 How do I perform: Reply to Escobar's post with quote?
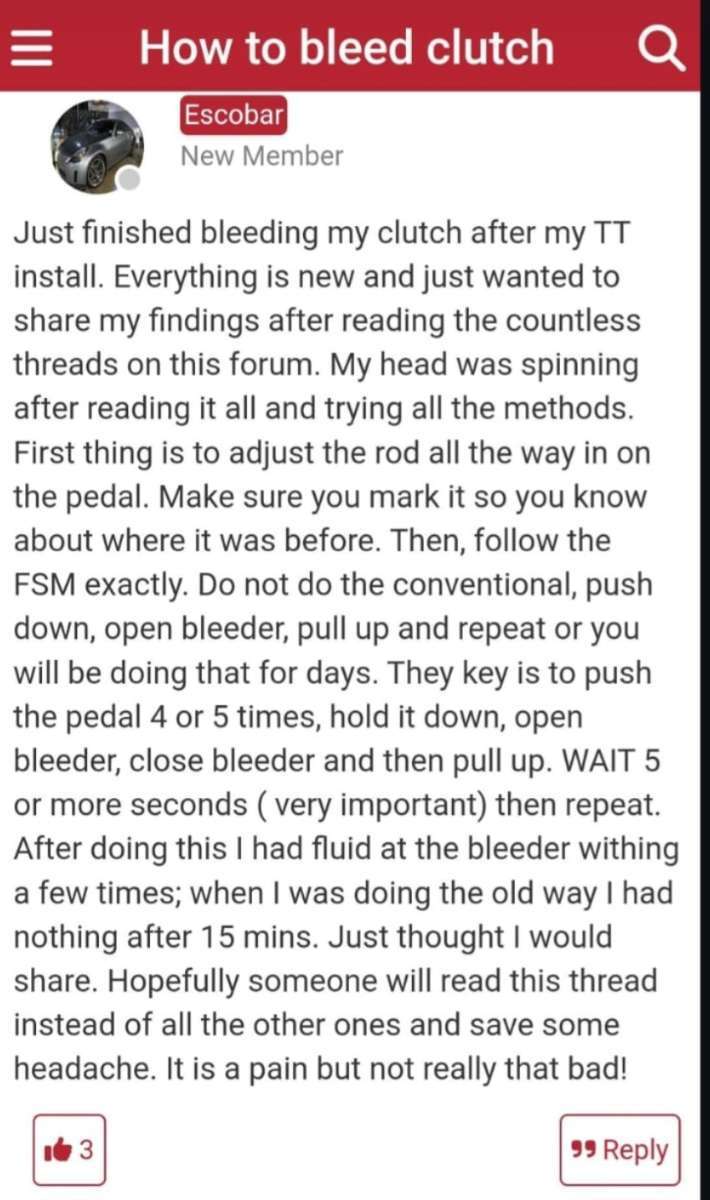click(619, 1150)
